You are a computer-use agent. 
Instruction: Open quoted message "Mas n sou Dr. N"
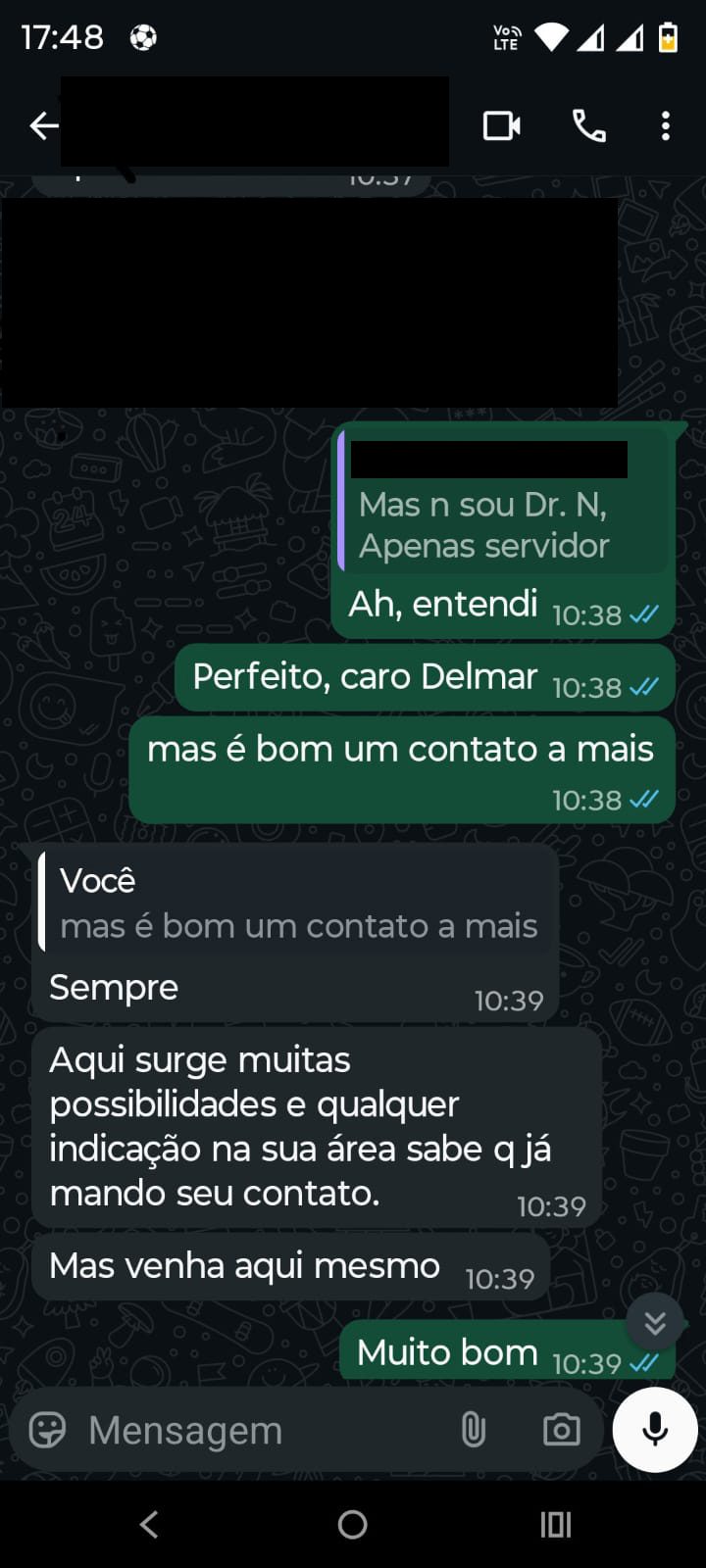(502, 505)
